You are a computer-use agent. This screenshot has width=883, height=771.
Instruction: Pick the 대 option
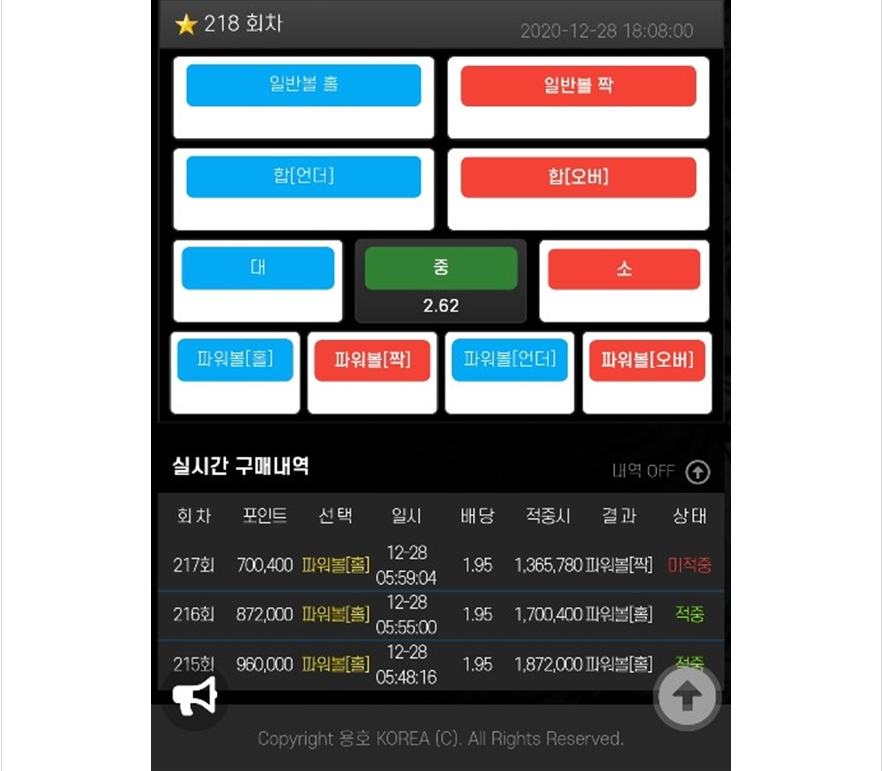point(257,269)
